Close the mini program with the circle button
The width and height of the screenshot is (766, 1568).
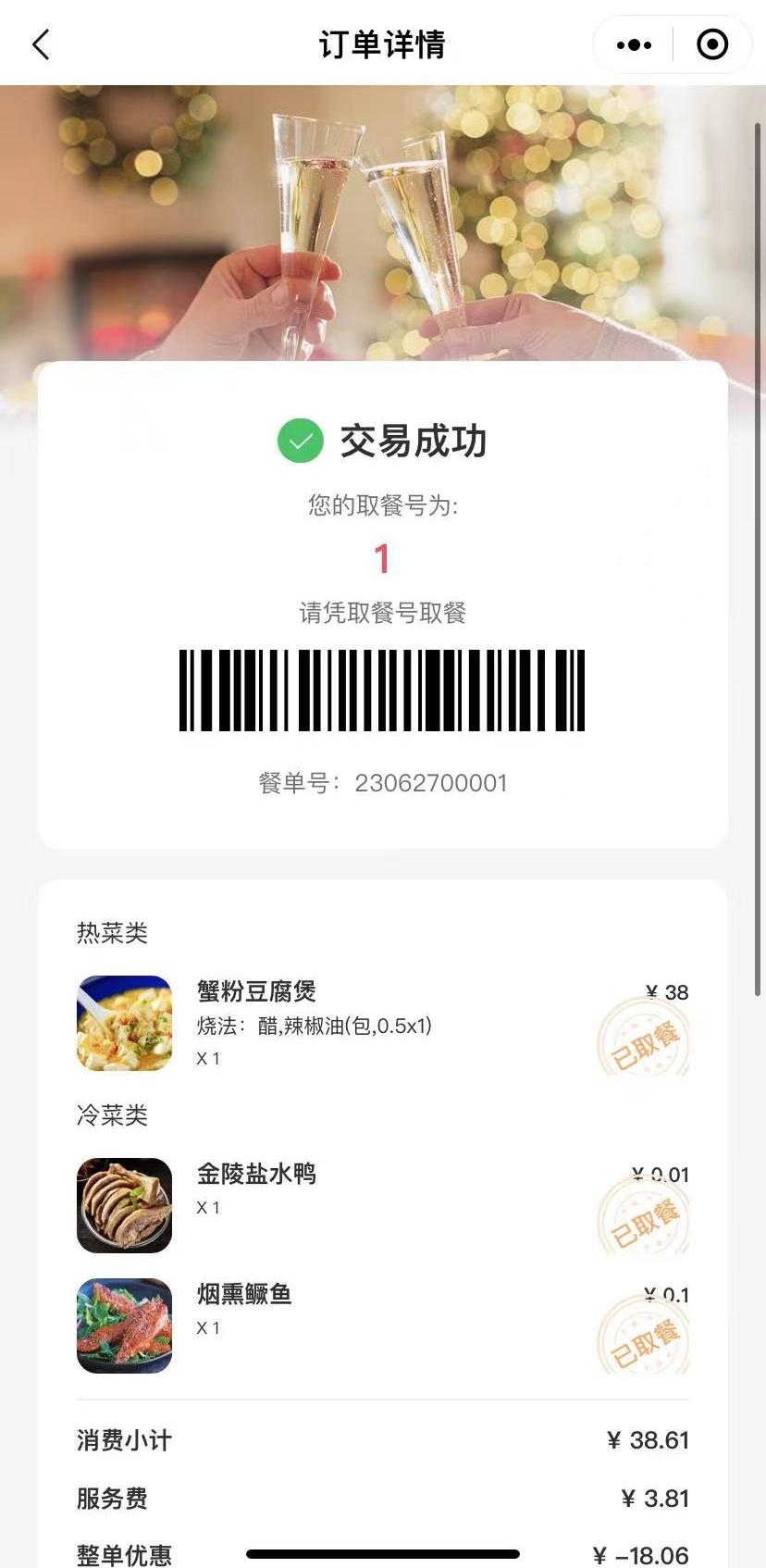(x=711, y=44)
